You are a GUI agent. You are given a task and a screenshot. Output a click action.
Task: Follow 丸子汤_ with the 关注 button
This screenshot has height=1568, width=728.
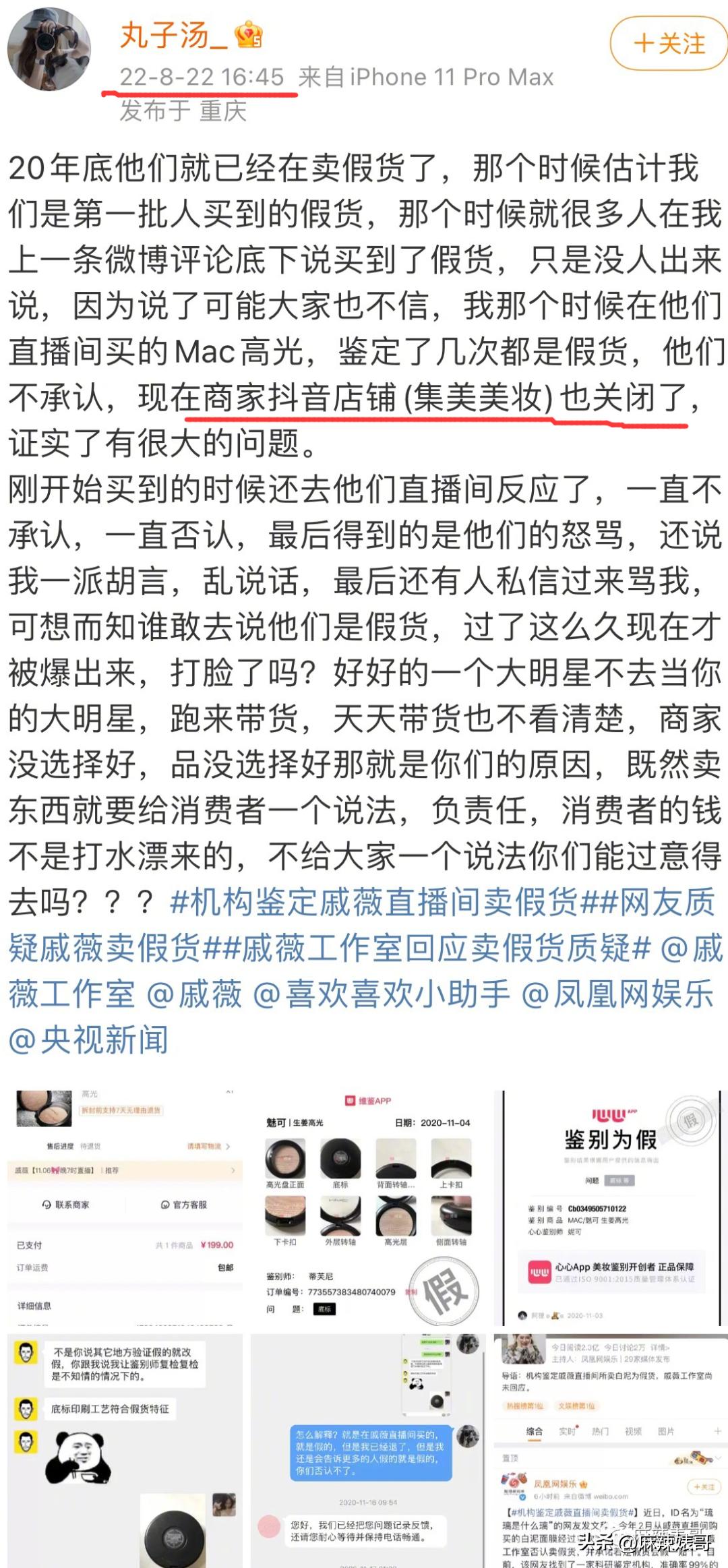coord(669,44)
